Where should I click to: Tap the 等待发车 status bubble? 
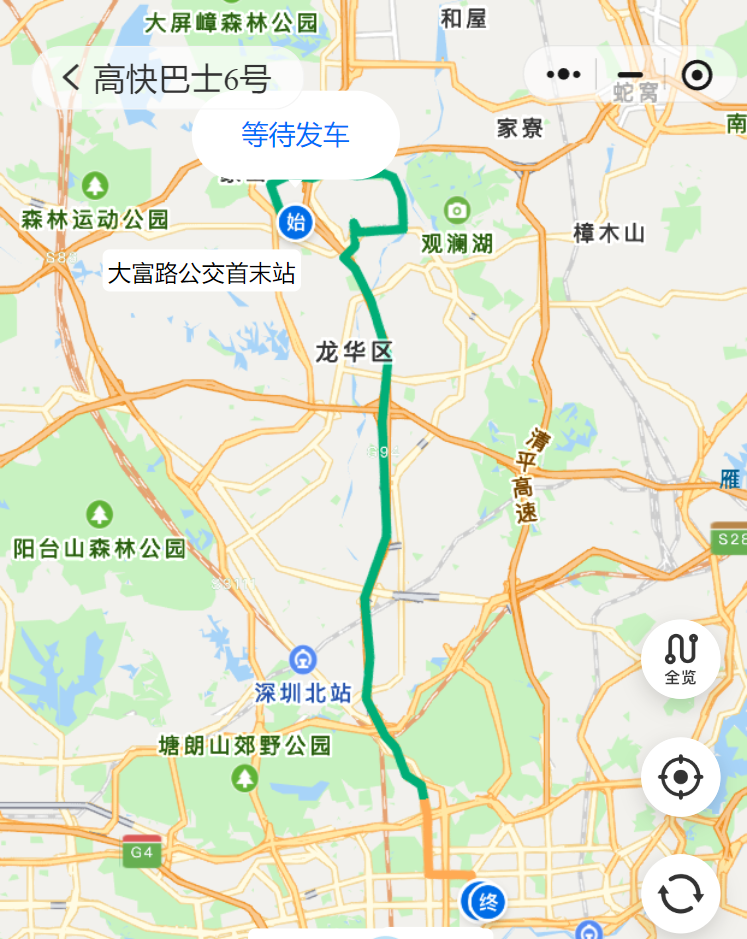pyautogui.click(x=295, y=135)
